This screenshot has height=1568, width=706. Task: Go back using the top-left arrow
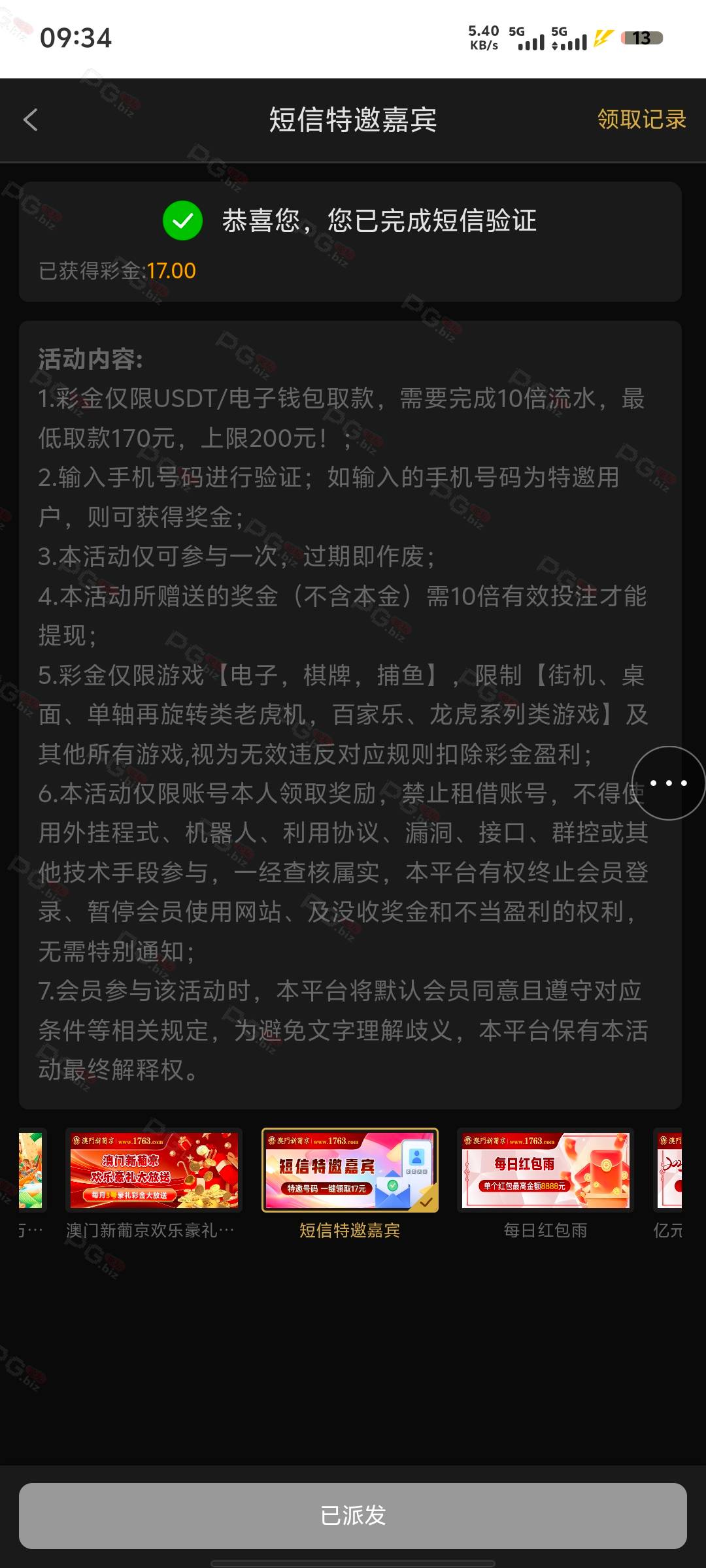(31, 120)
